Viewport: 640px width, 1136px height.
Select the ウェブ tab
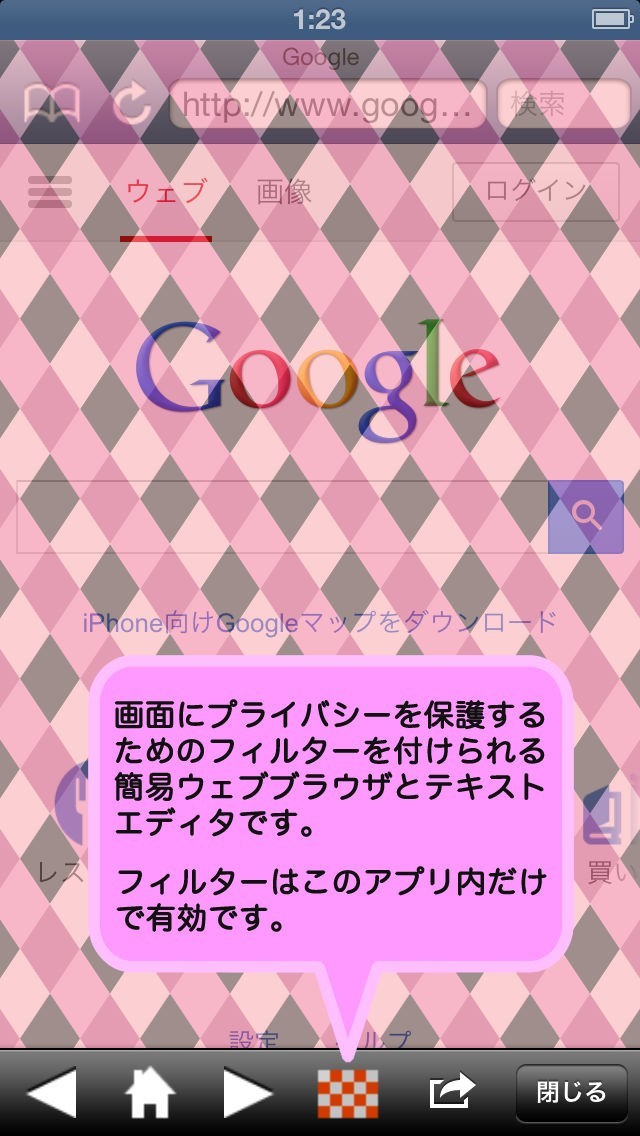point(166,192)
